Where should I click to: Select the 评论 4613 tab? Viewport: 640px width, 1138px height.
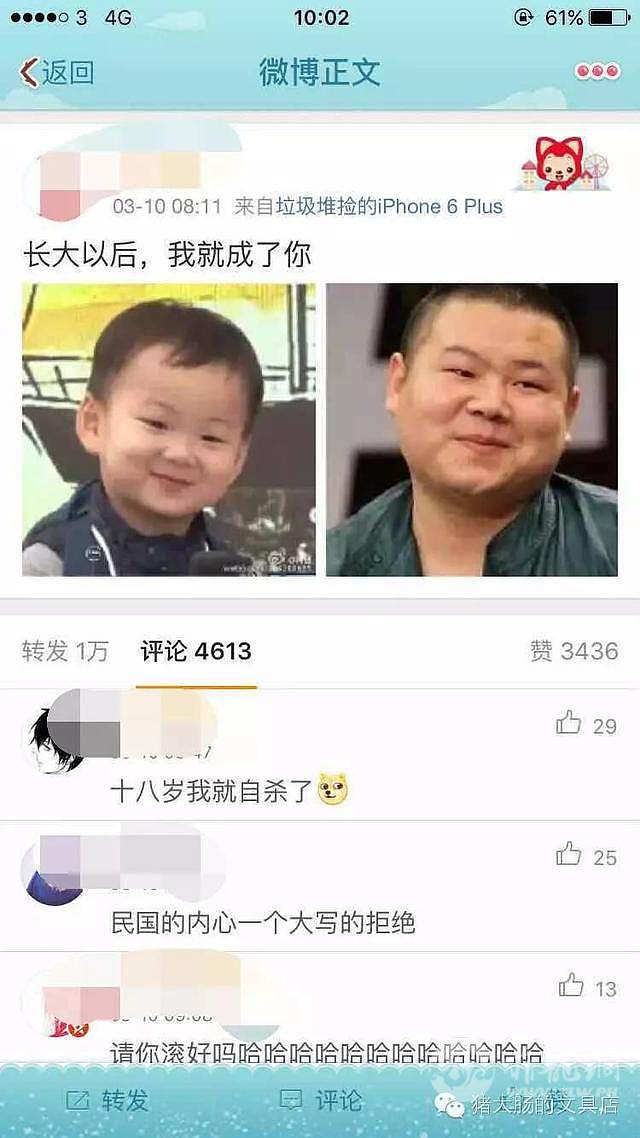(196, 651)
